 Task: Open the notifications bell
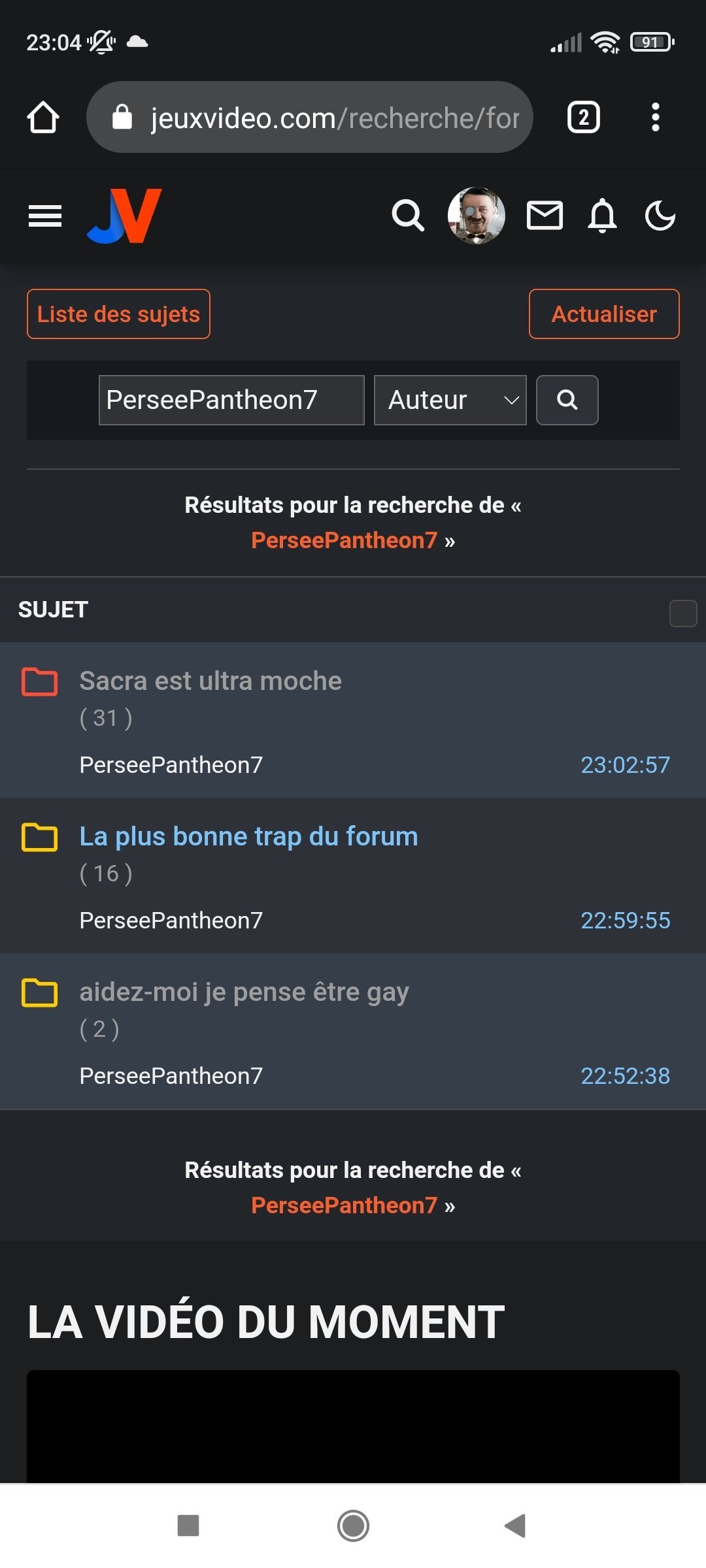tap(602, 216)
